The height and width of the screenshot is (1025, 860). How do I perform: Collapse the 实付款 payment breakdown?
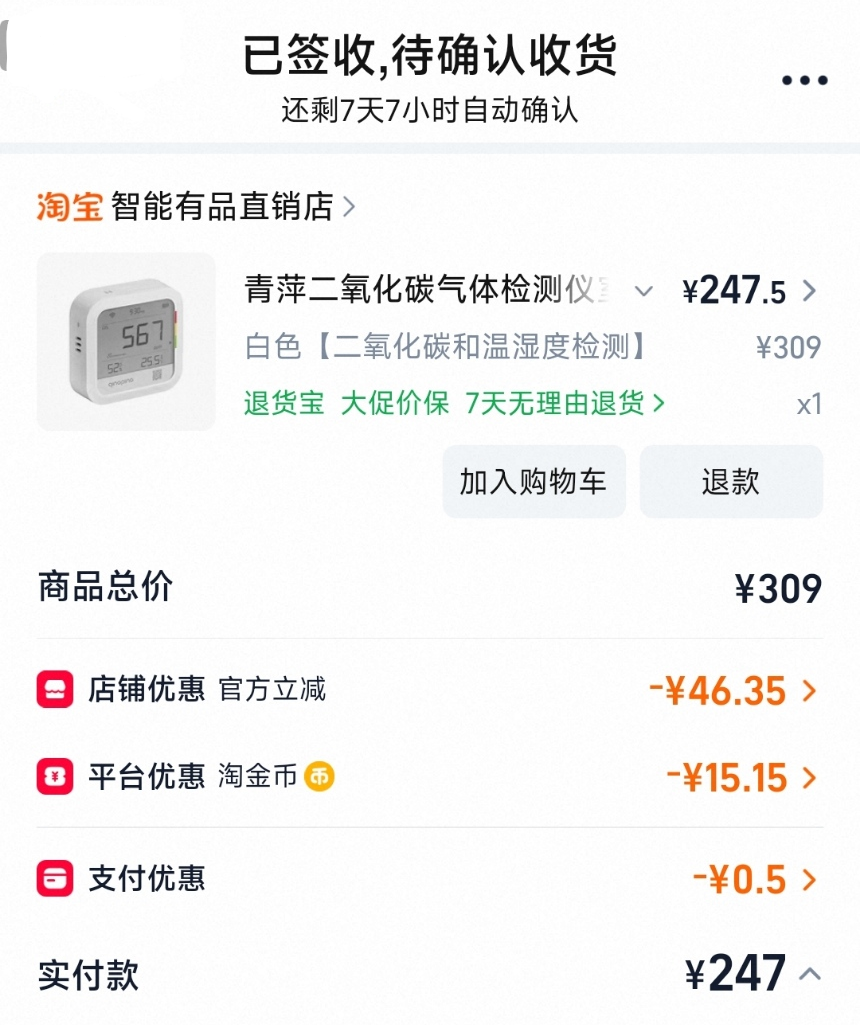tap(811, 973)
